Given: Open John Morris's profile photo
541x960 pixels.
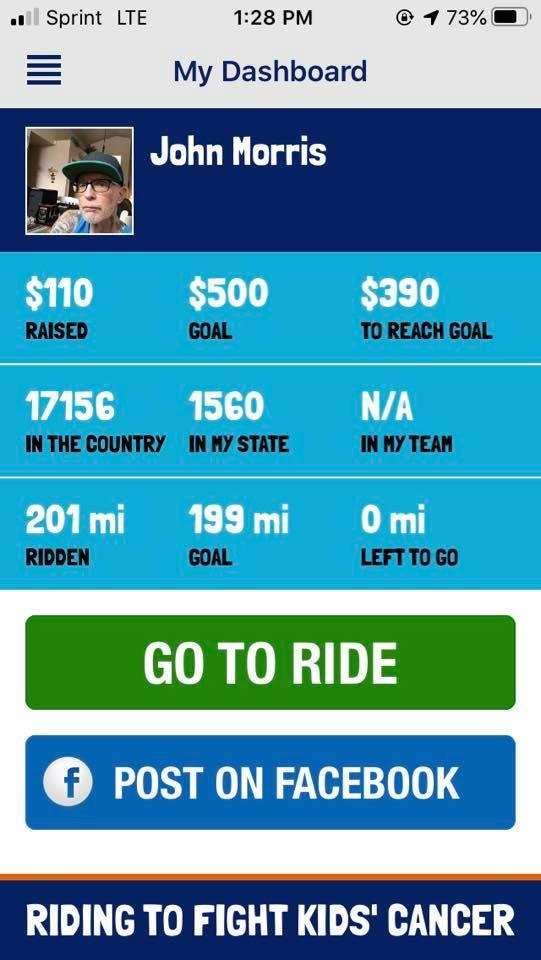Looking at the screenshot, I should click(x=80, y=181).
